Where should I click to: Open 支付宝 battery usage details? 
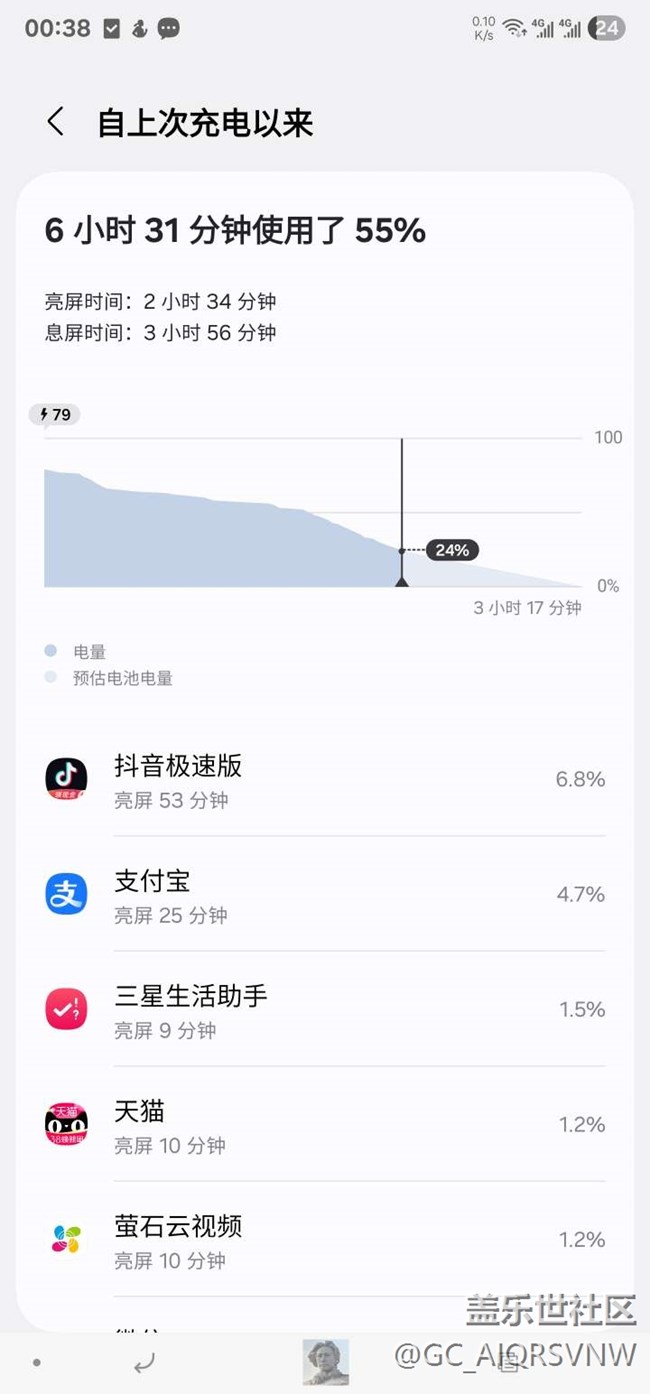[x=325, y=895]
